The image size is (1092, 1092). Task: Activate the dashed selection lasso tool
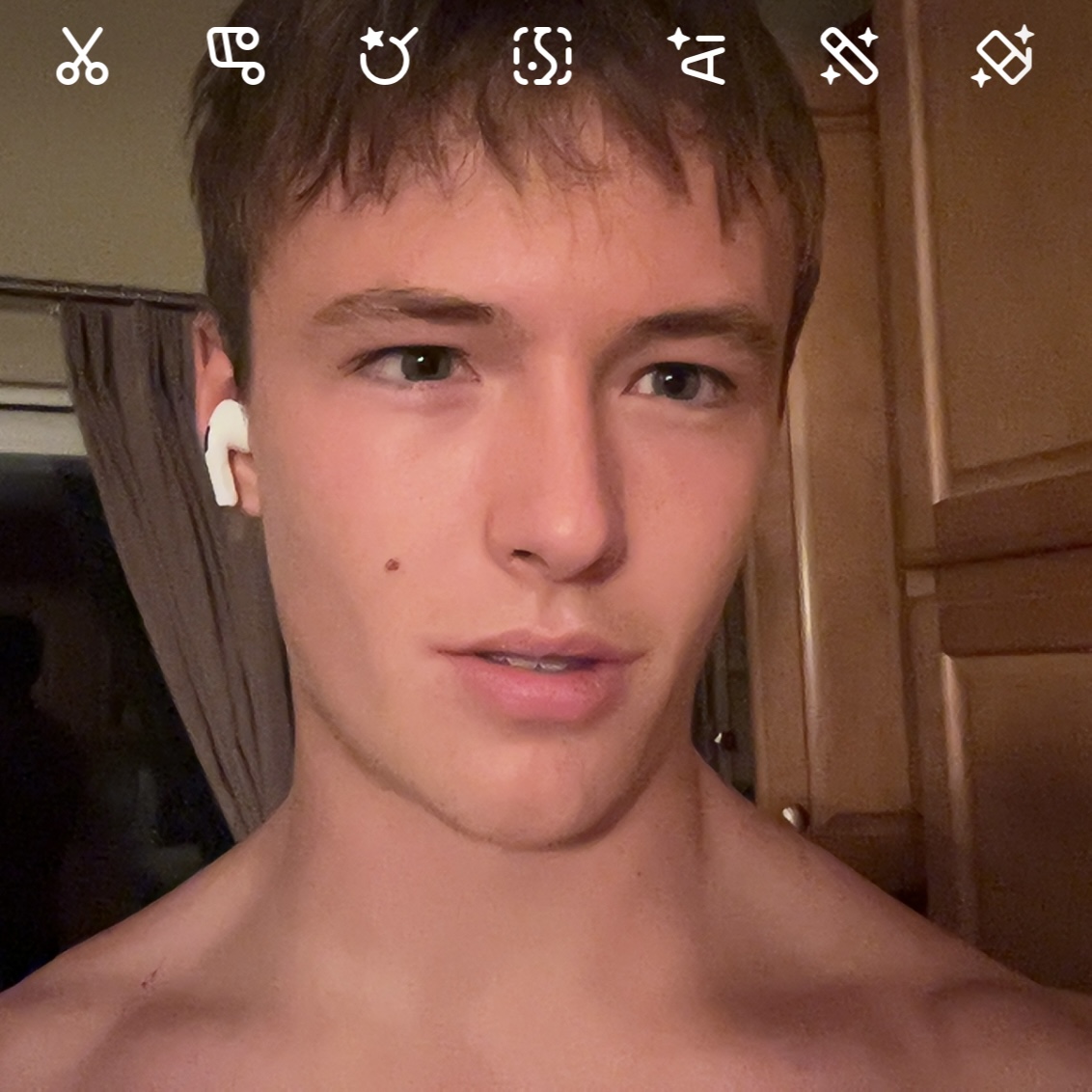coord(542,56)
